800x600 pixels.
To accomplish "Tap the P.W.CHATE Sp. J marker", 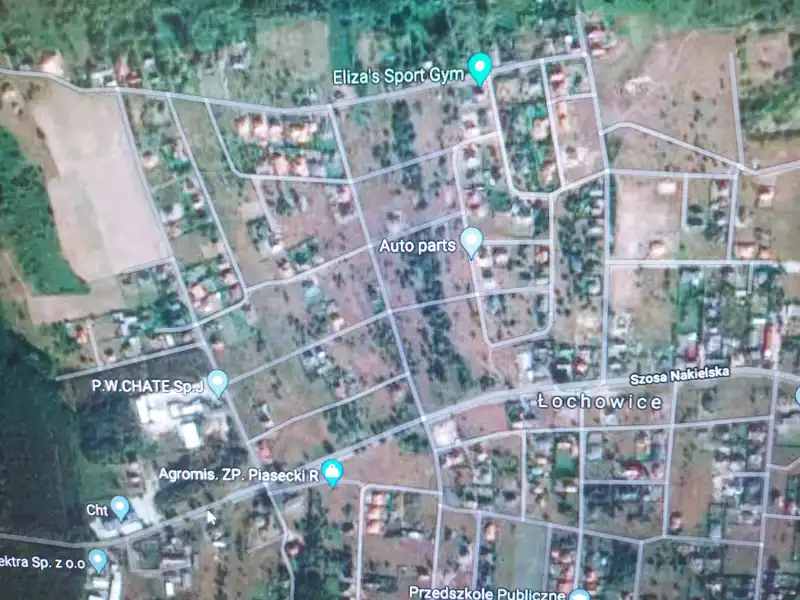I will coord(217,381).
